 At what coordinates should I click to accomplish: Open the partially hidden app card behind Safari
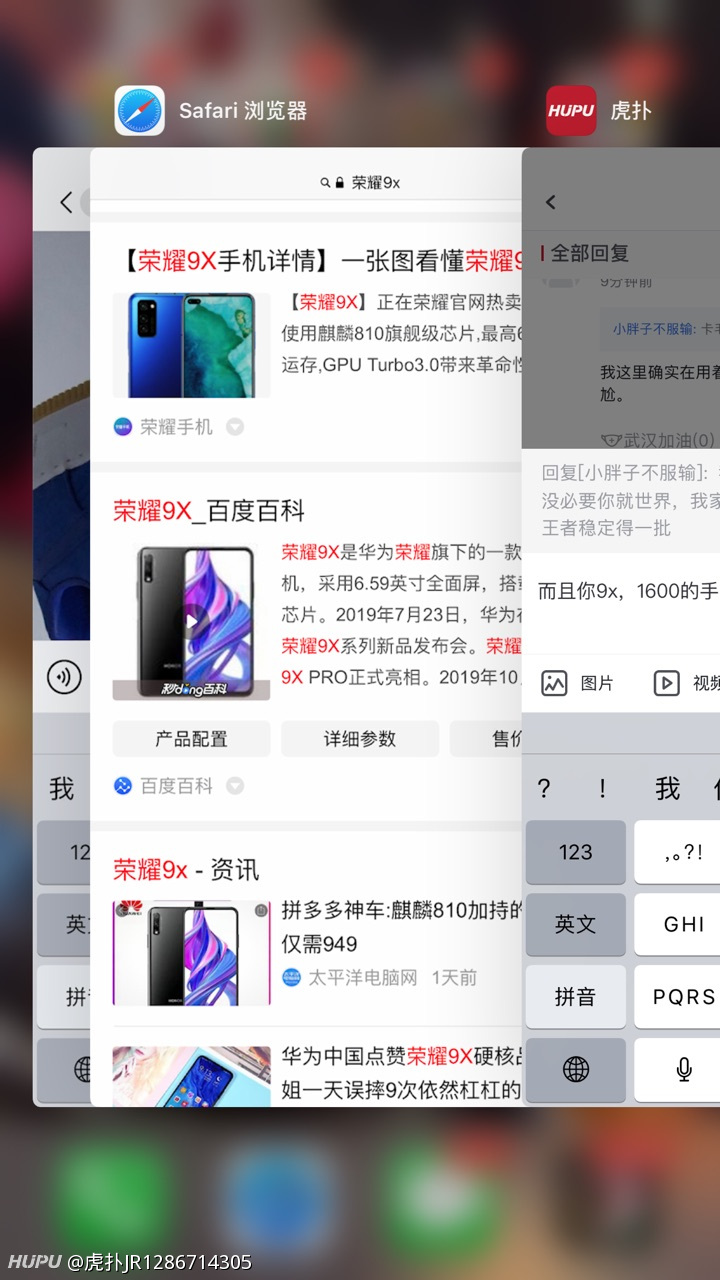tap(61, 628)
